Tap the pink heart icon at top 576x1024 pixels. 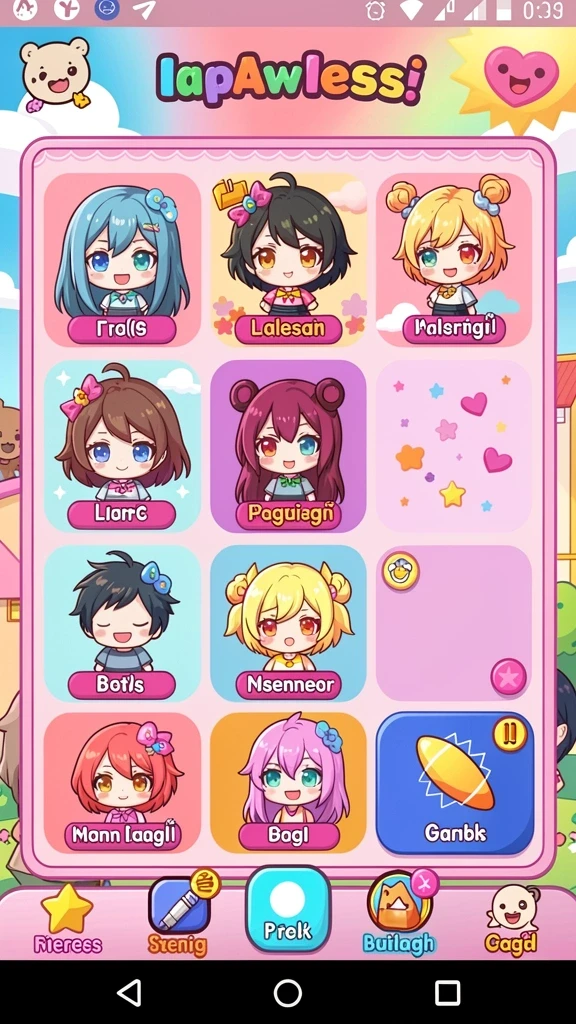pos(521,76)
